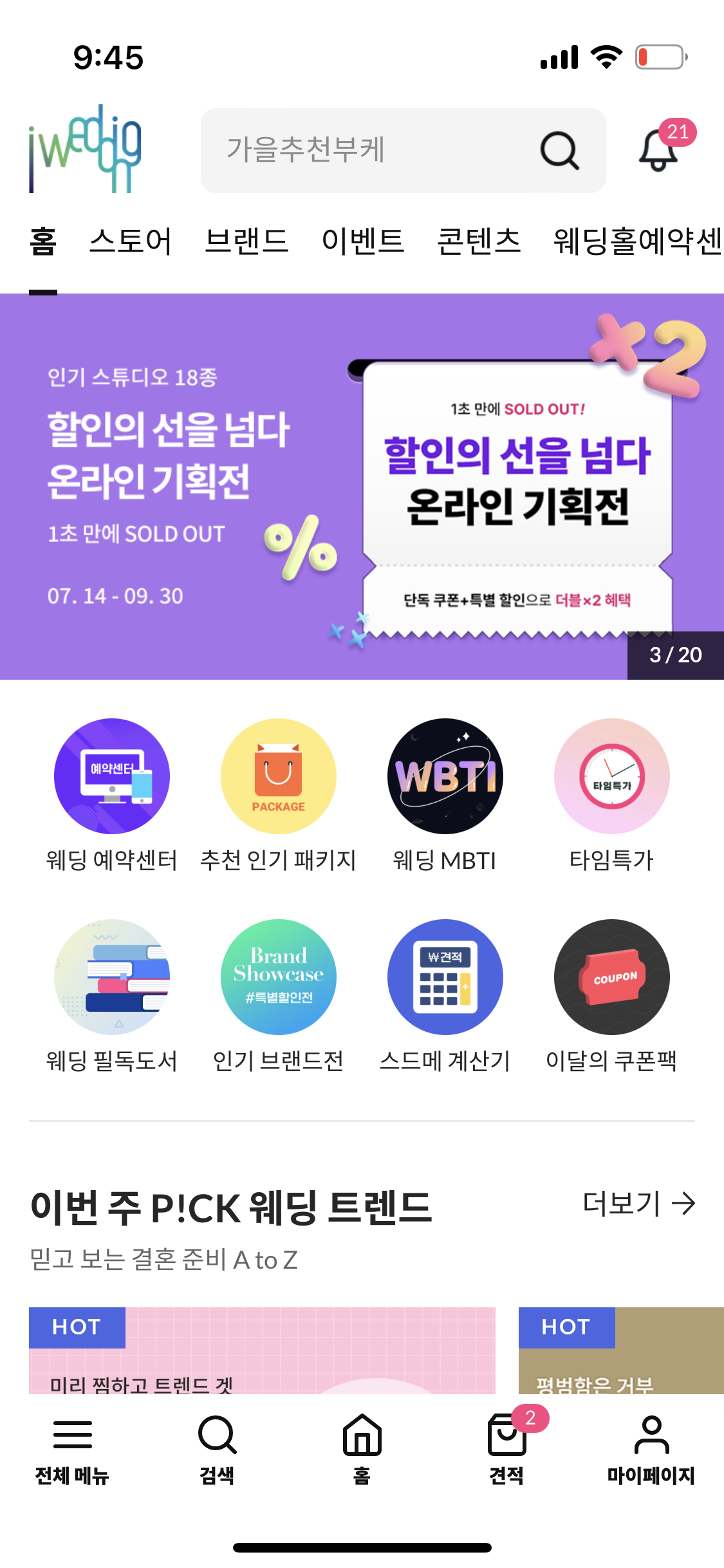Open 견적 tab with badge
Image resolution: width=724 pixels, height=1568 pixels.
507,1448
